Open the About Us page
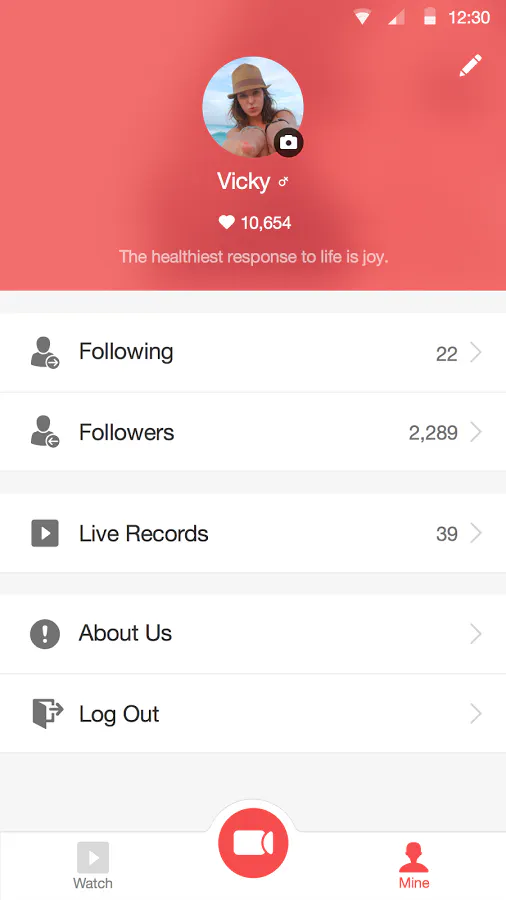The image size is (506, 900). (253, 634)
